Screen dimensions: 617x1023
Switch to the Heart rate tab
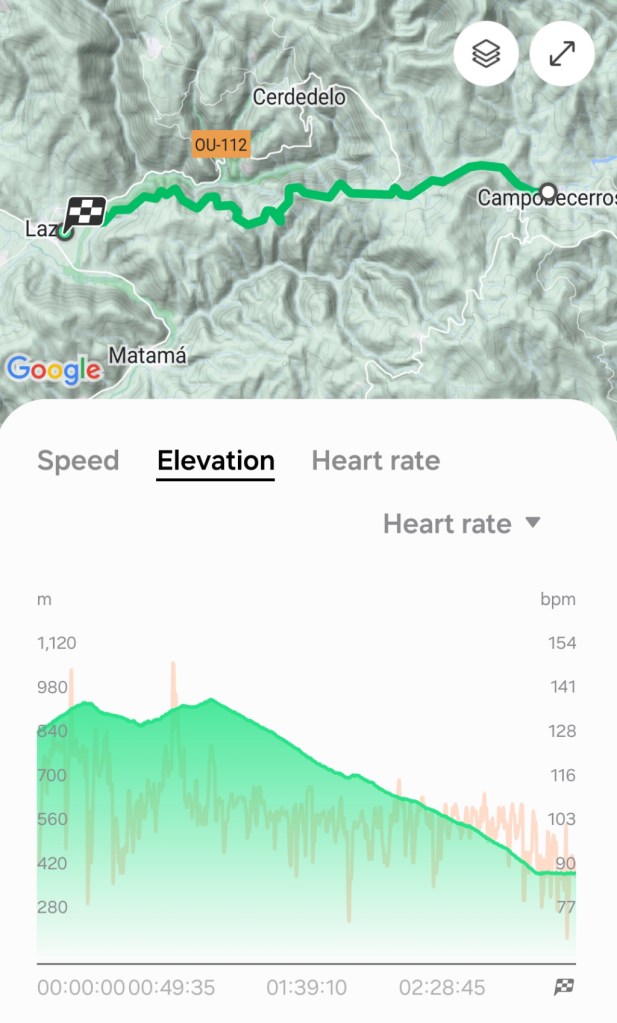(x=376, y=461)
